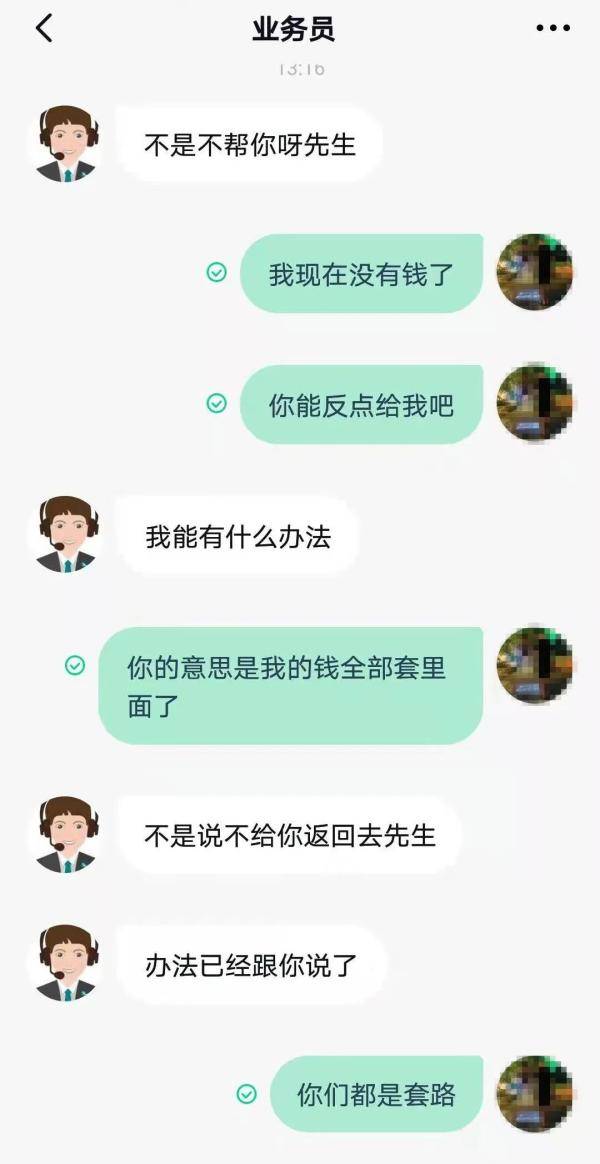Go back from the 业务员 chat
The height and width of the screenshot is (1164, 600).
click(x=44, y=28)
